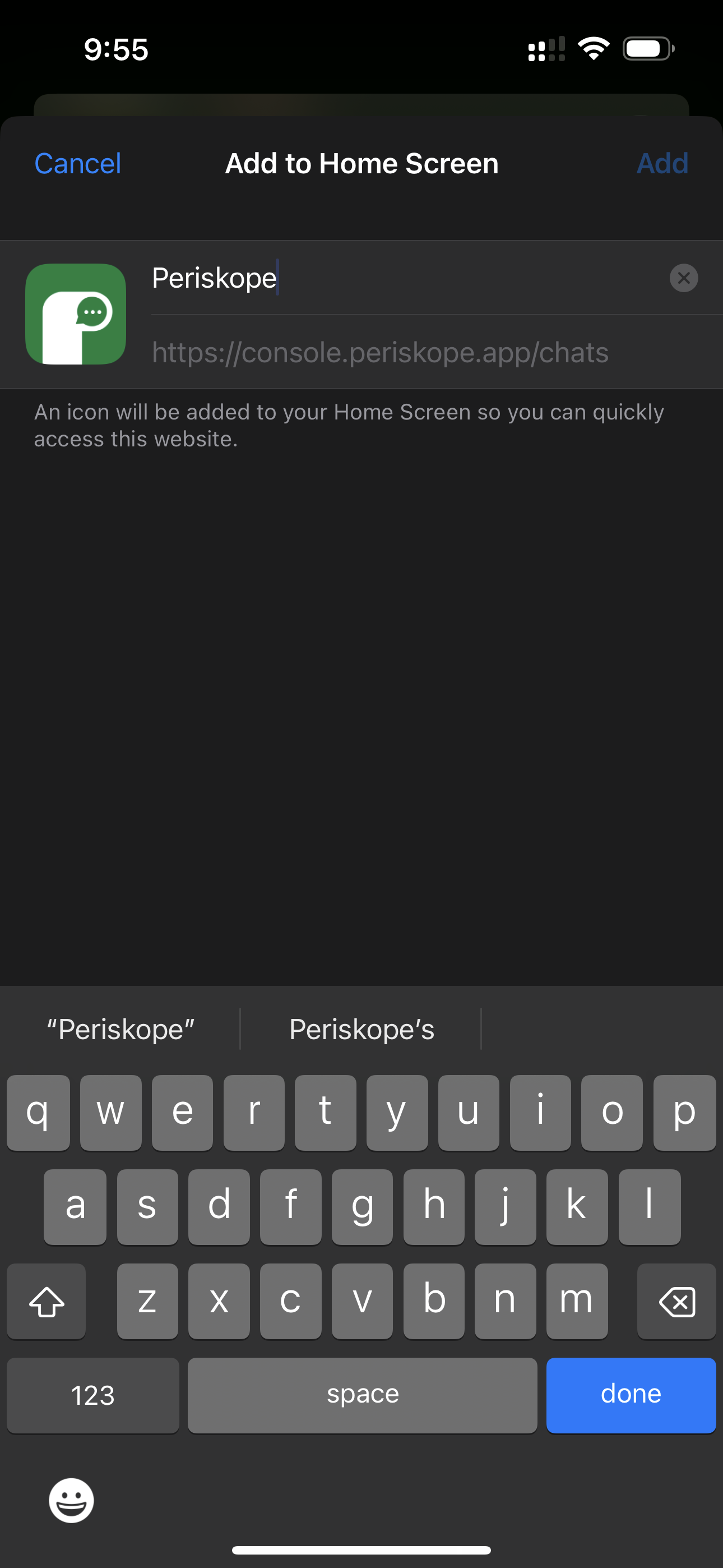The image size is (723, 1568).
Task: Choose the Periskope's suggestion
Action: click(x=361, y=1029)
